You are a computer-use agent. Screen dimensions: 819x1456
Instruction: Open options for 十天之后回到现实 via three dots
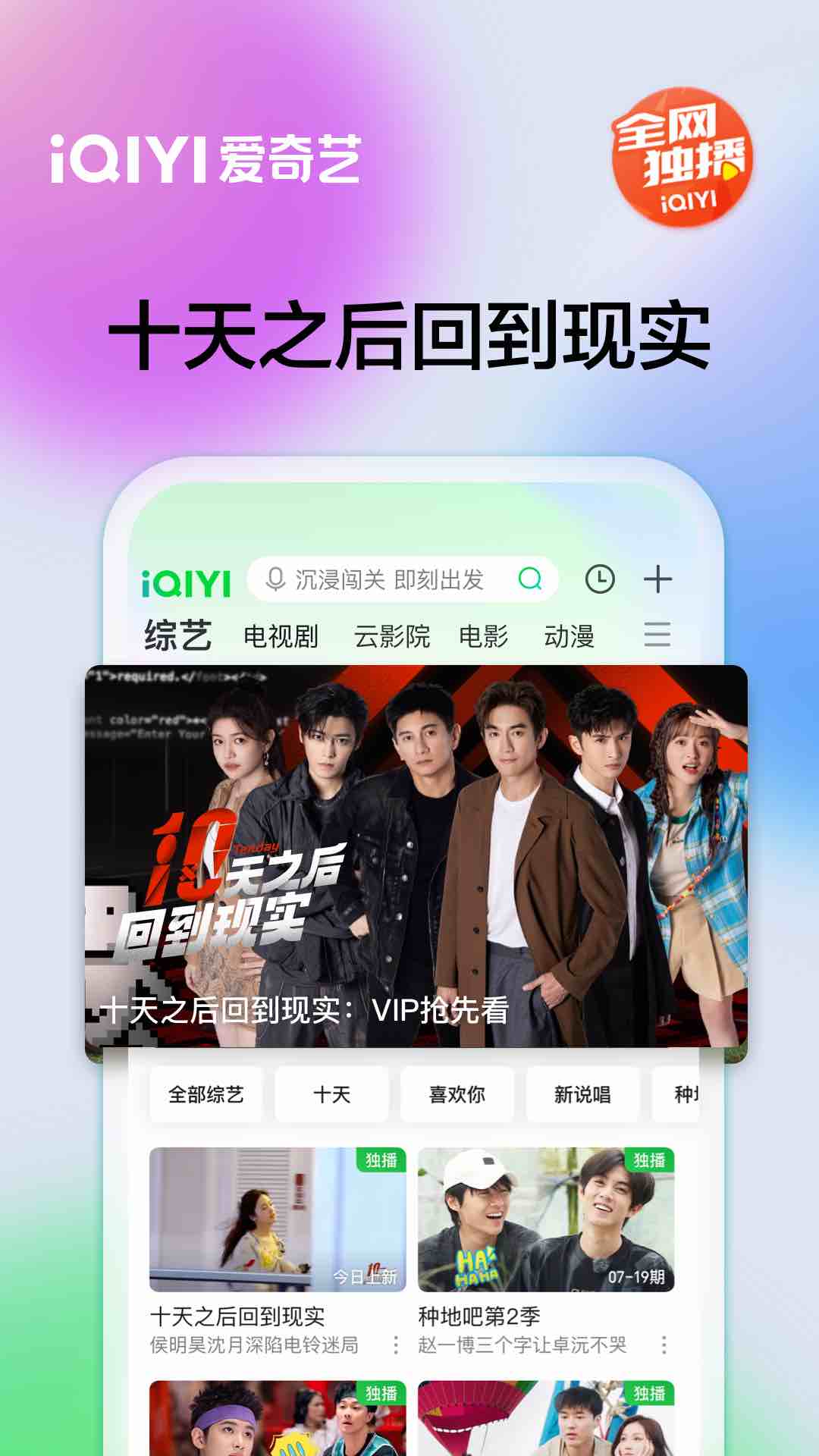395,1341
